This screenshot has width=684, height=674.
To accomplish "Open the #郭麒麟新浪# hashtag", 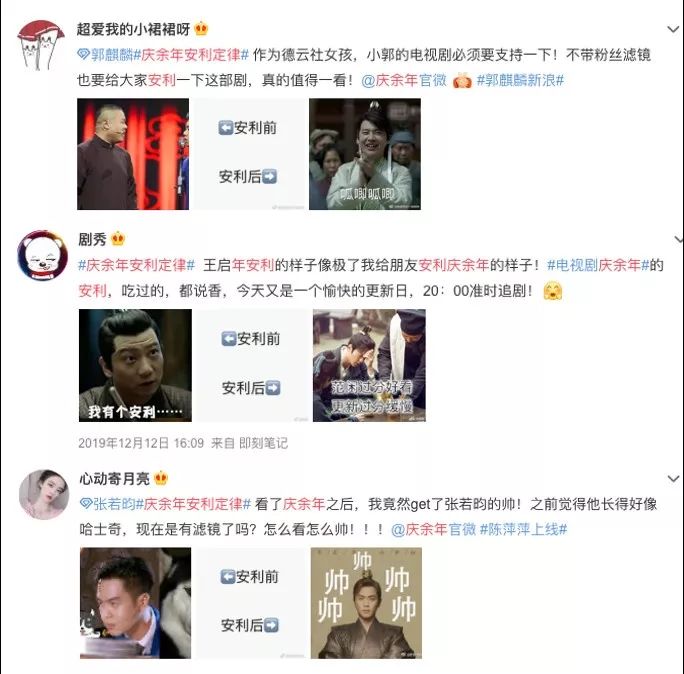I will (x=520, y=79).
